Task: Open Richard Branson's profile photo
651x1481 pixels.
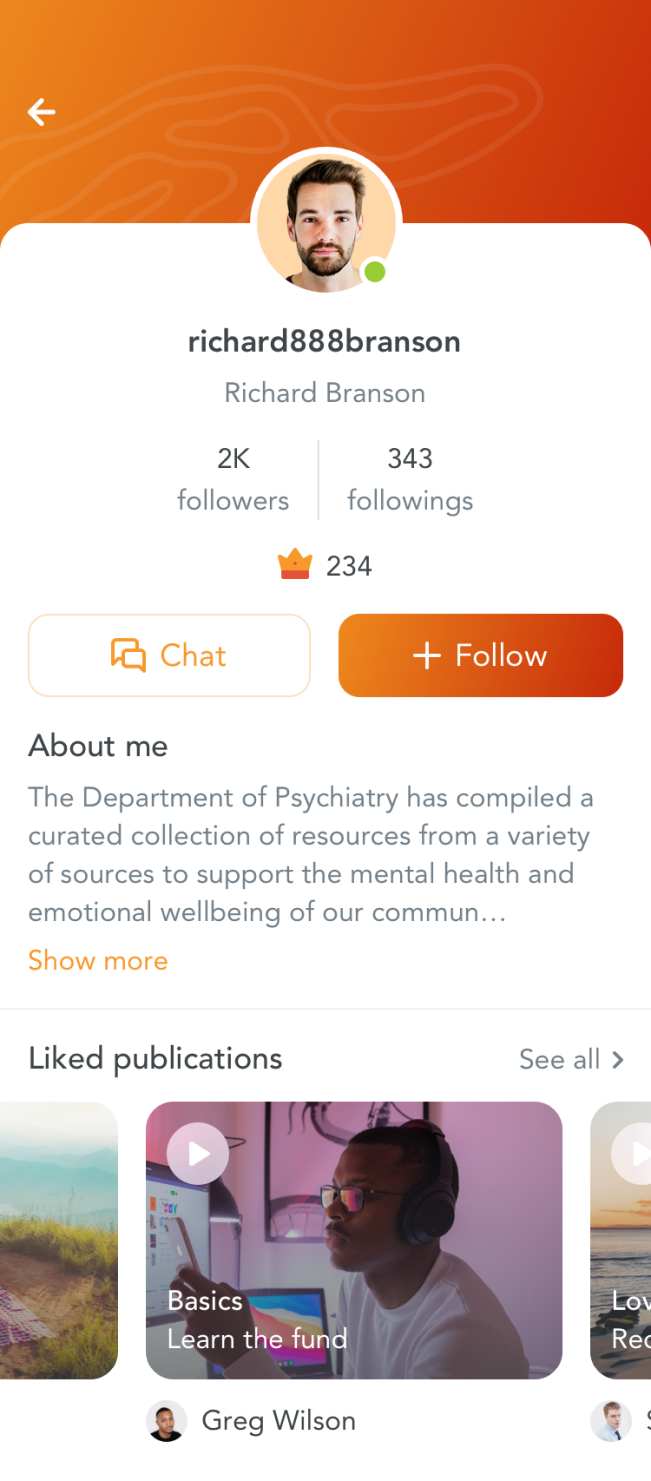Action: click(326, 222)
